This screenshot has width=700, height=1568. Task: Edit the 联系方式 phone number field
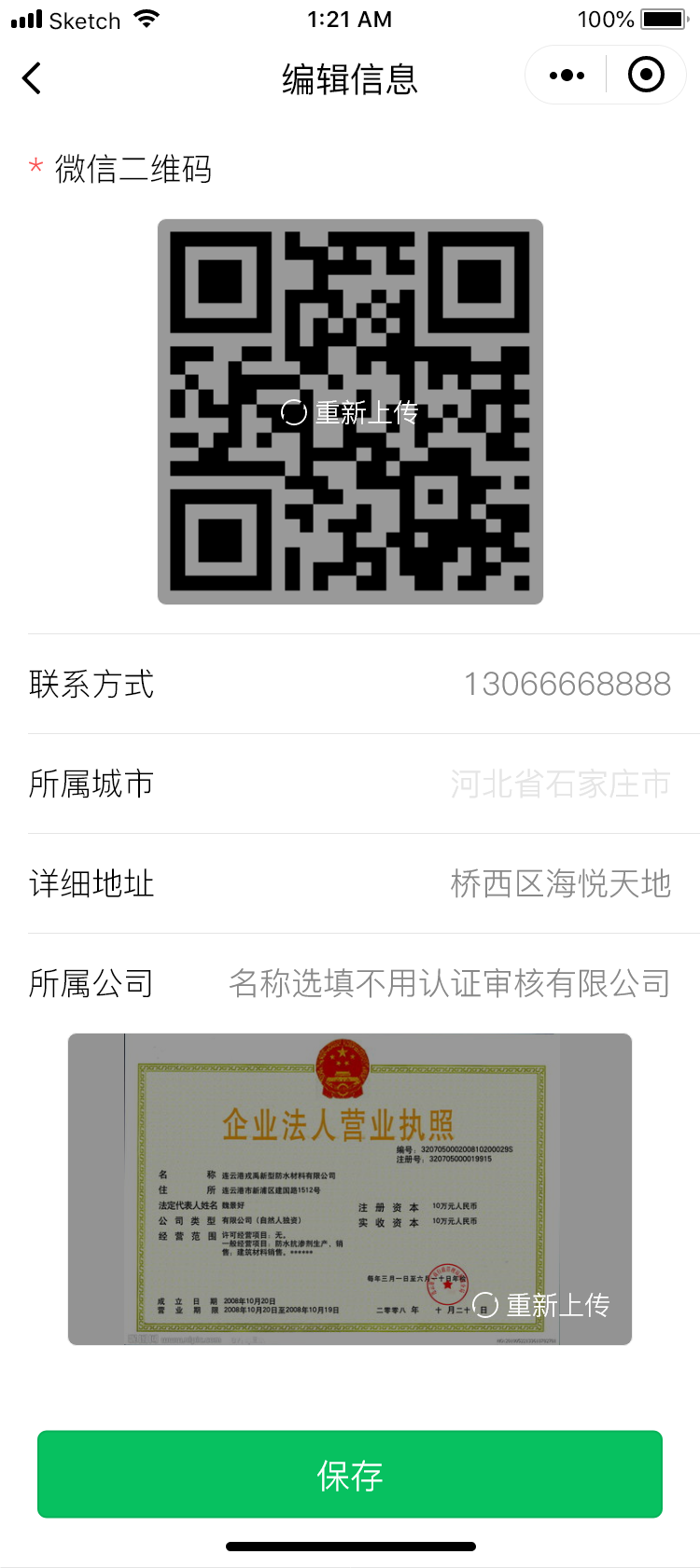(567, 684)
